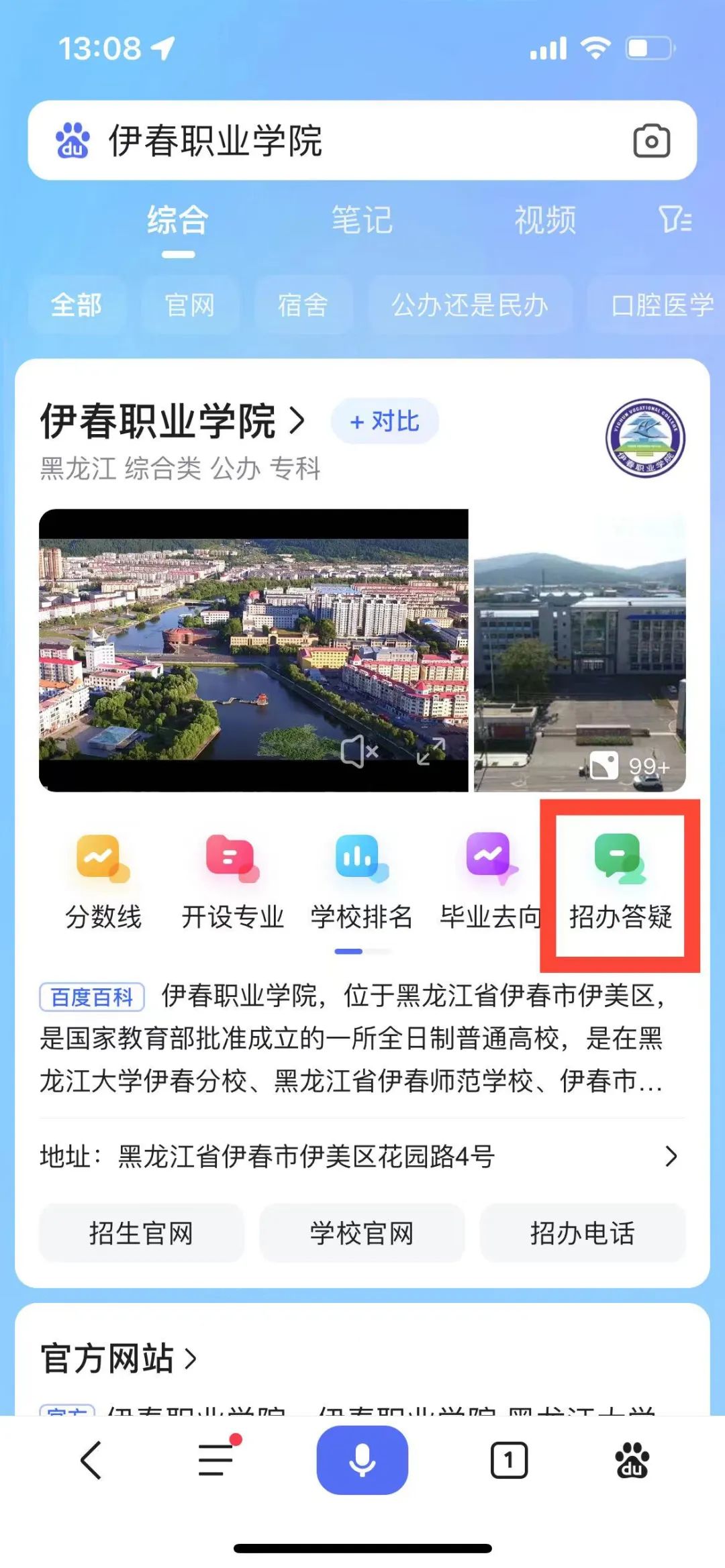View 学校排名
This screenshot has width=725, height=1568.
point(361,880)
